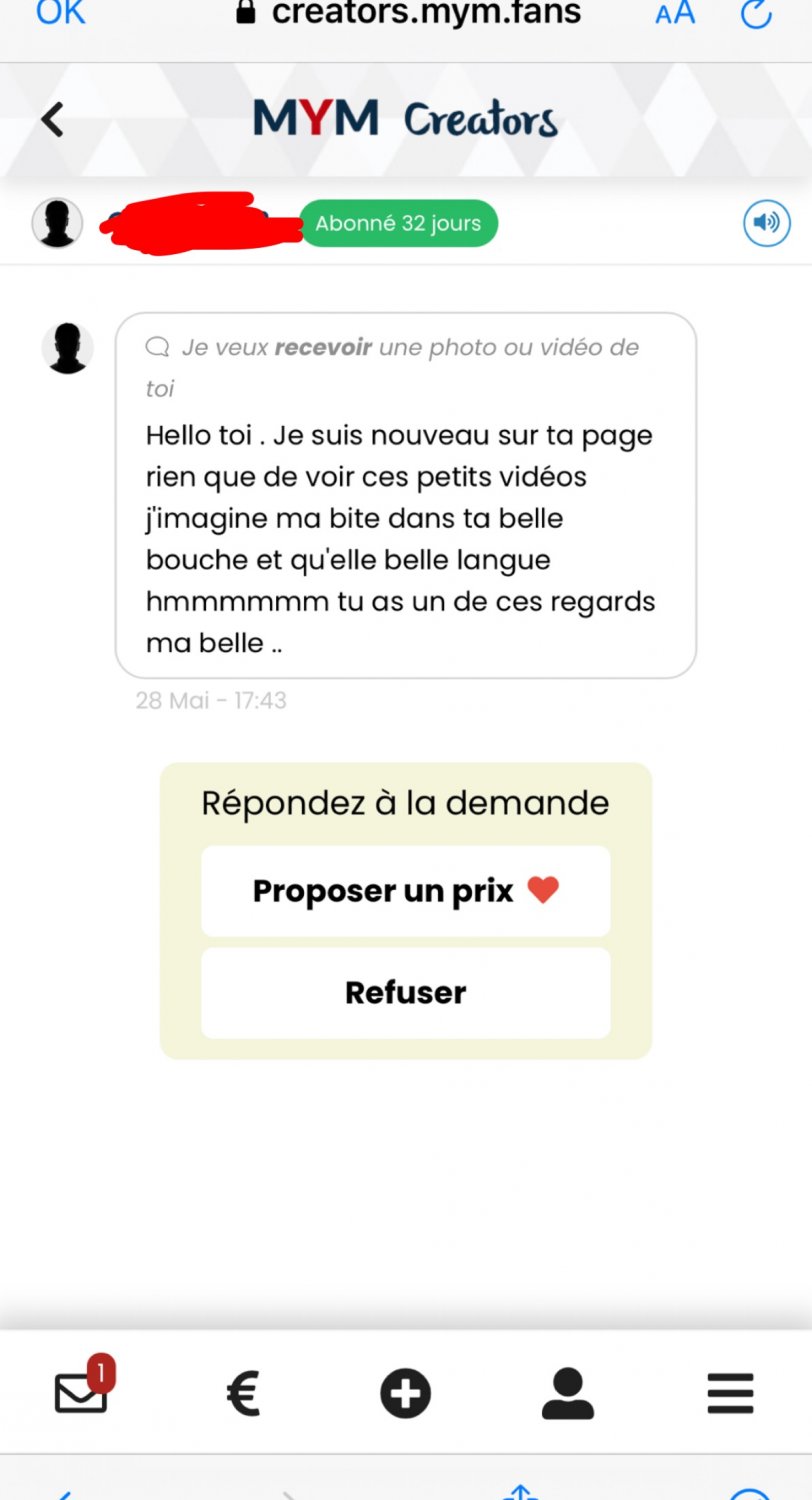Screen dimensions: 812x1500
Task: Open the euro earnings tab
Action: point(243,1393)
